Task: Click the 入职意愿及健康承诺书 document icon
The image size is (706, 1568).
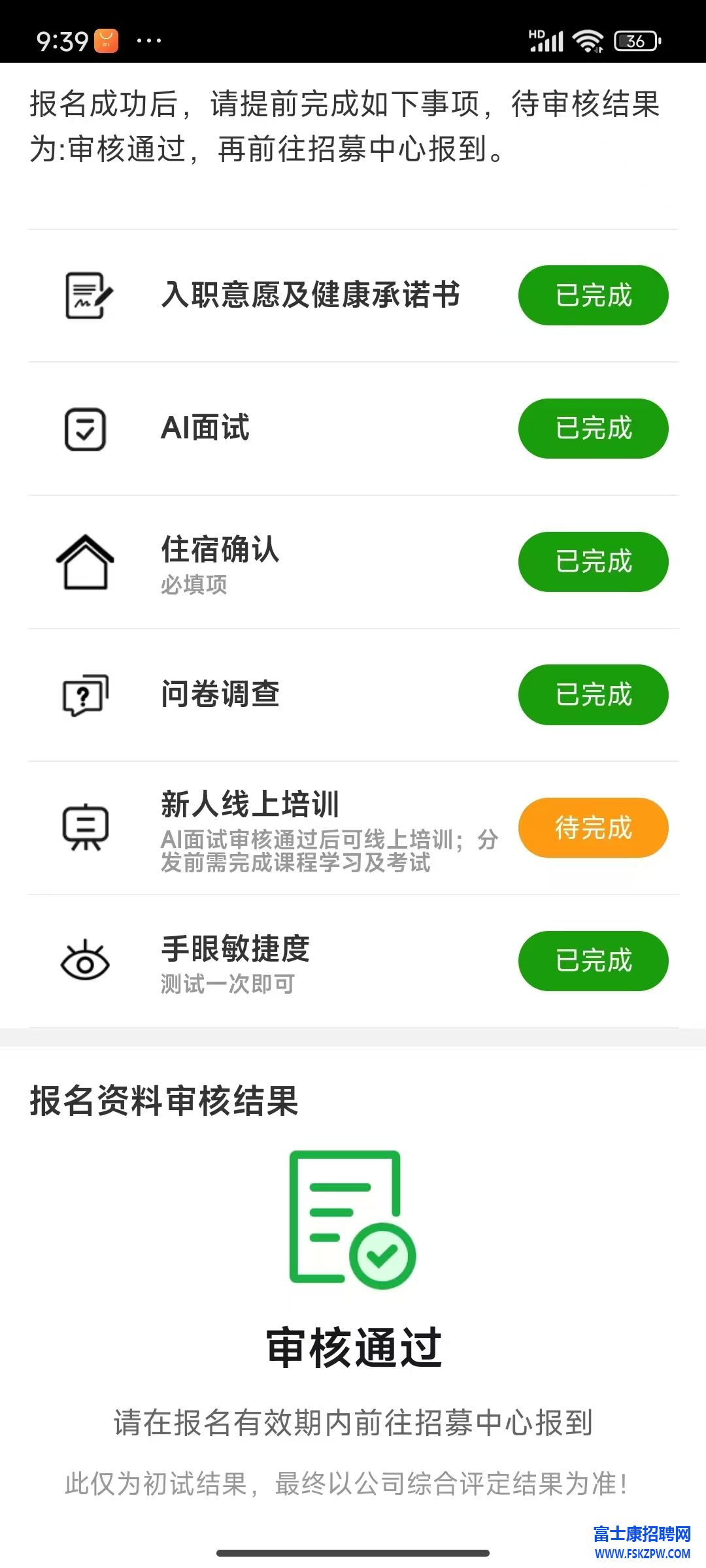Action: 88,295
